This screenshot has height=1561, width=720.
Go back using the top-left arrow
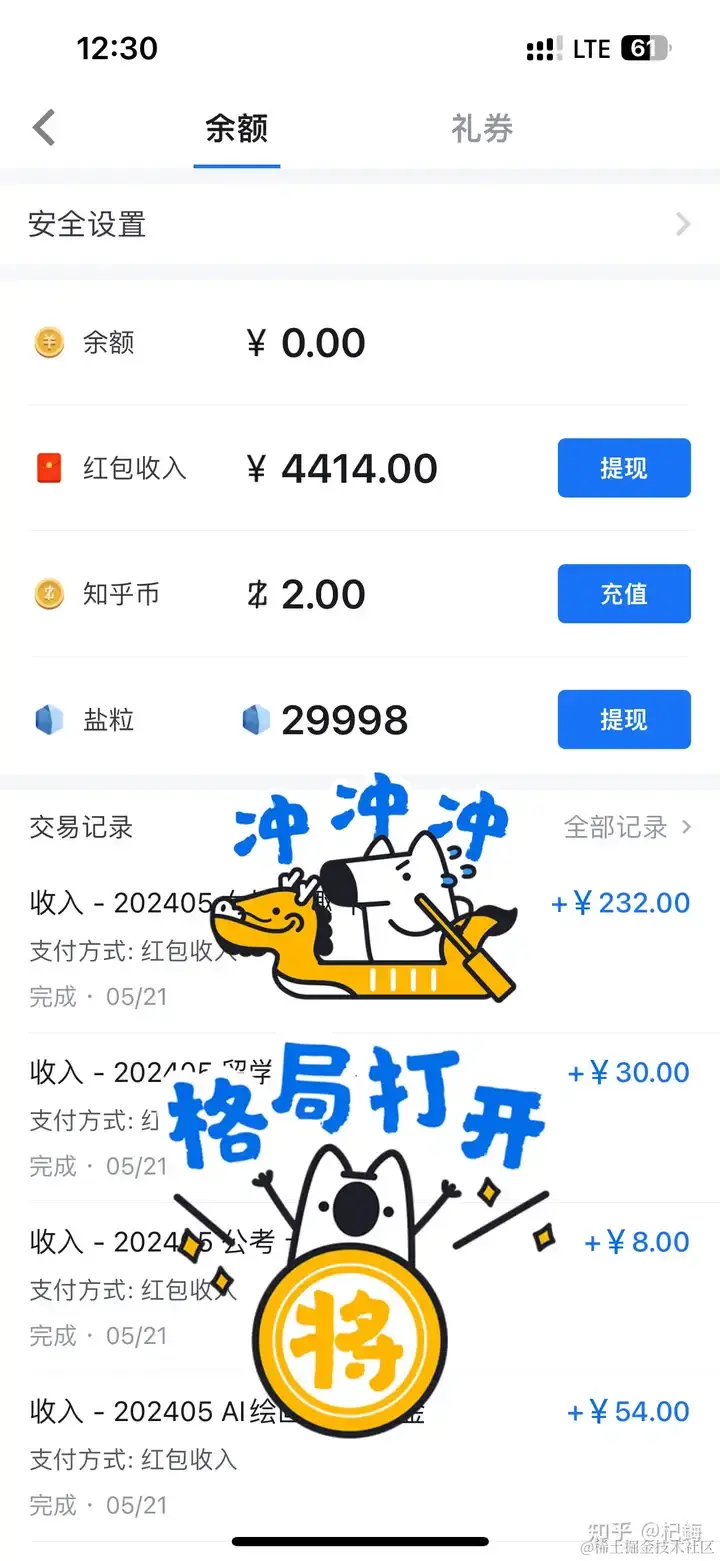coord(44,128)
